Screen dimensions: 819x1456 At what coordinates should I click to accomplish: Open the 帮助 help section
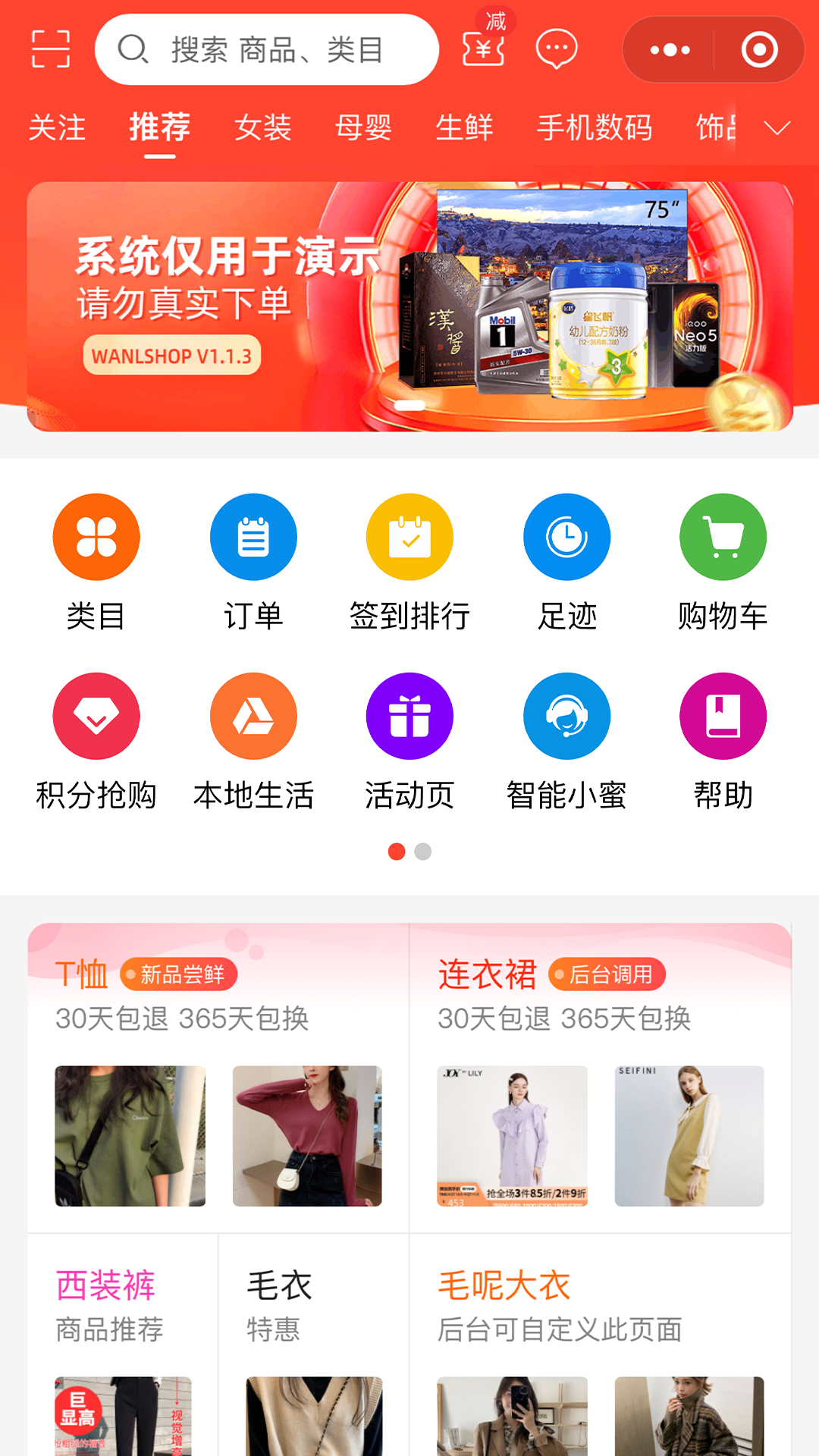(x=723, y=715)
